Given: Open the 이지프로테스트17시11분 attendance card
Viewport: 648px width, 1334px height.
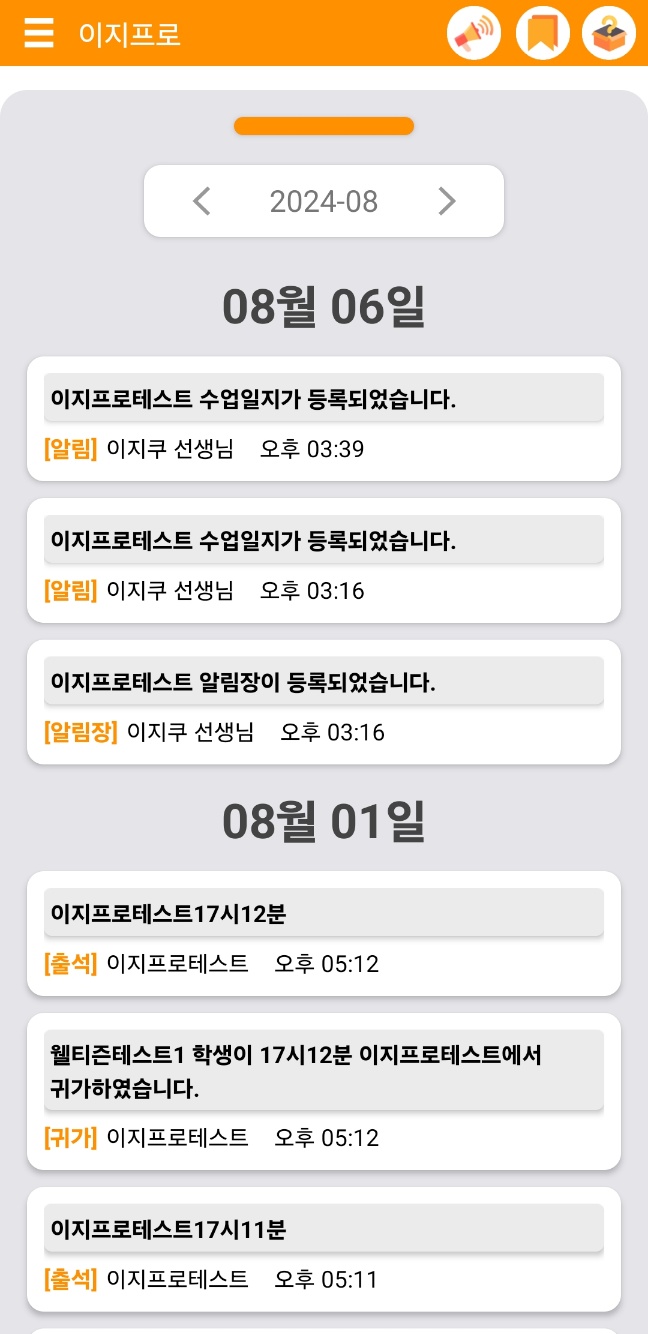Looking at the screenshot, I should click(324, 1249).
